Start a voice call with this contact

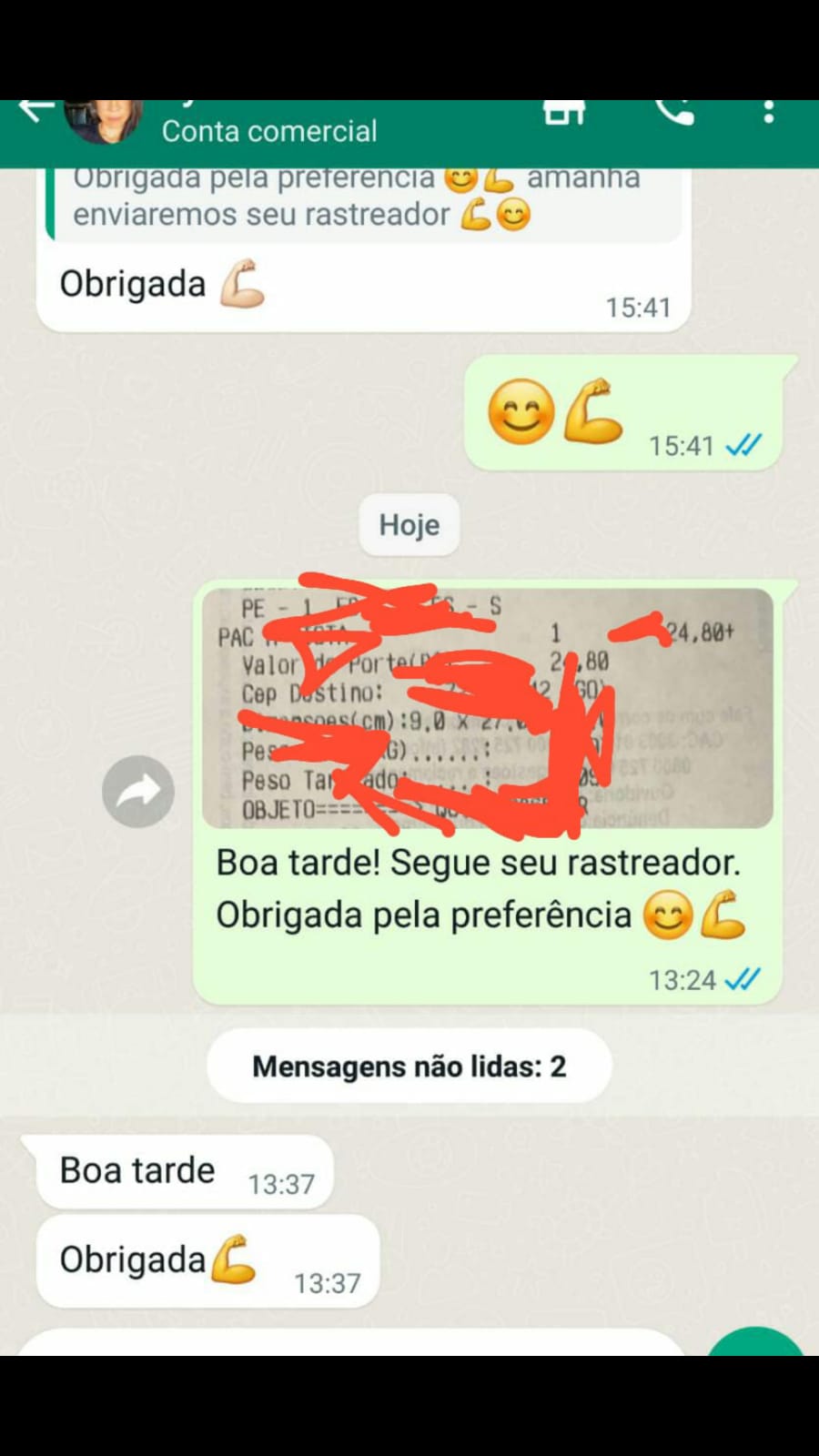coord(674,113)
